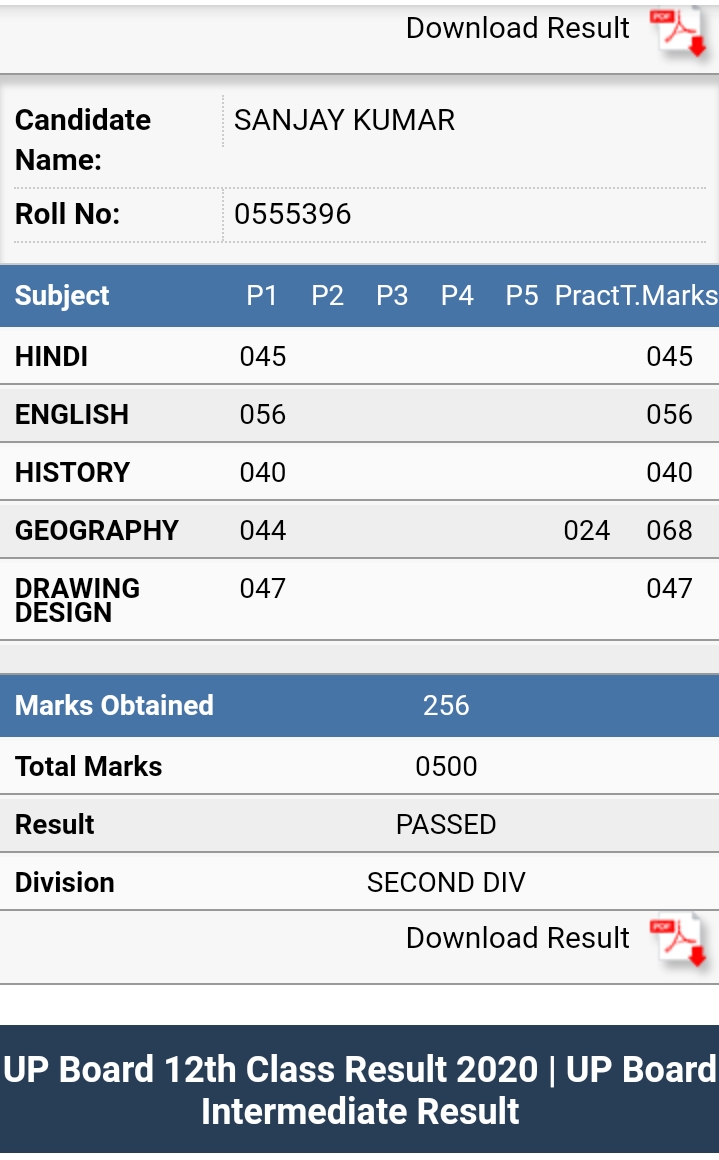Tap the top Download Result PDF link
719x1160 pixels.
click(556, 31)
